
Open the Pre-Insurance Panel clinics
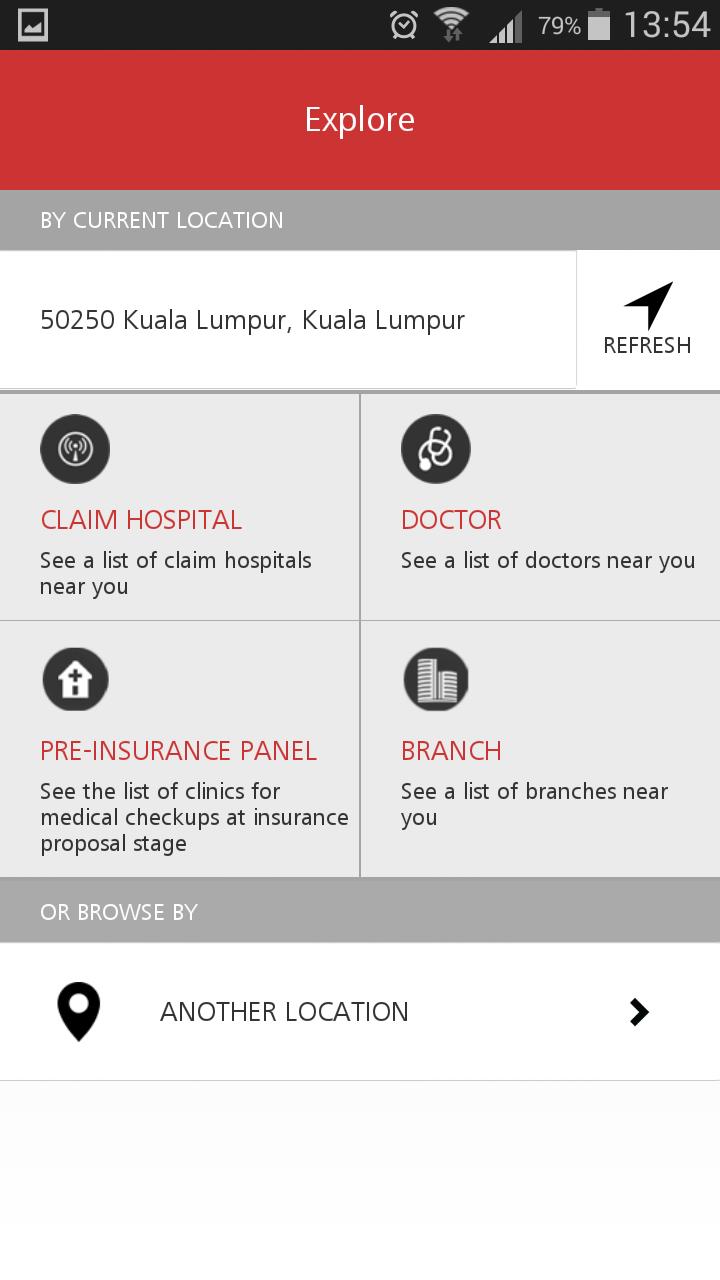(180, 749)
